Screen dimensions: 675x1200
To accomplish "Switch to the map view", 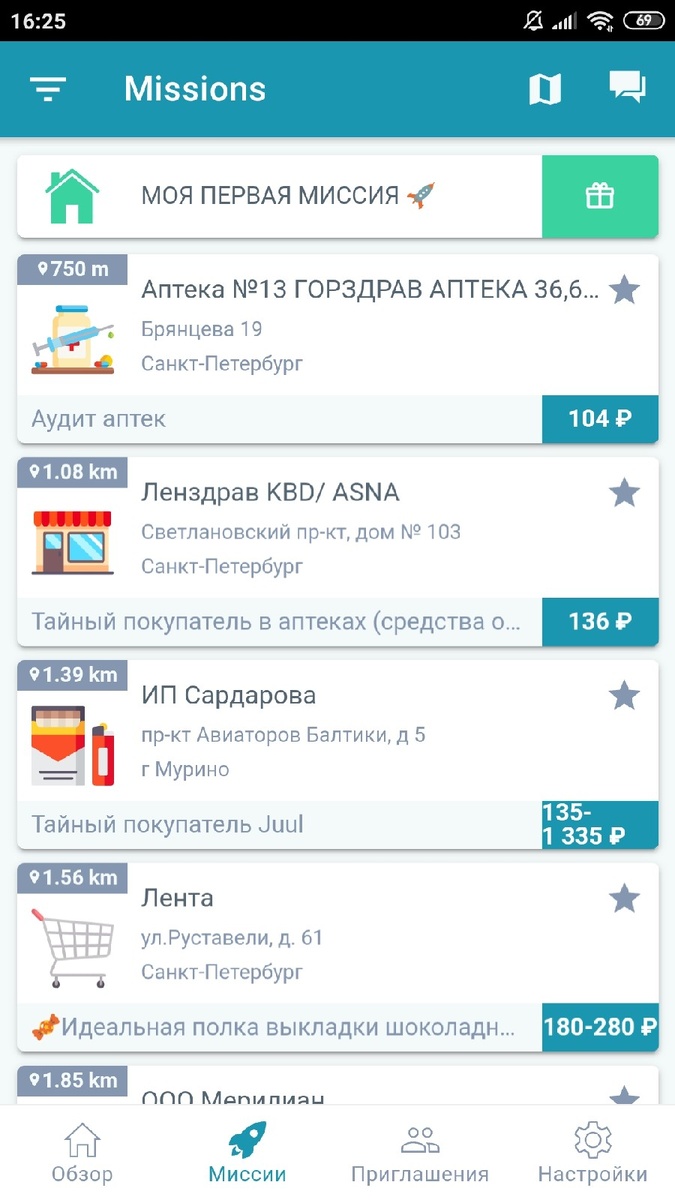I will 545,89.
